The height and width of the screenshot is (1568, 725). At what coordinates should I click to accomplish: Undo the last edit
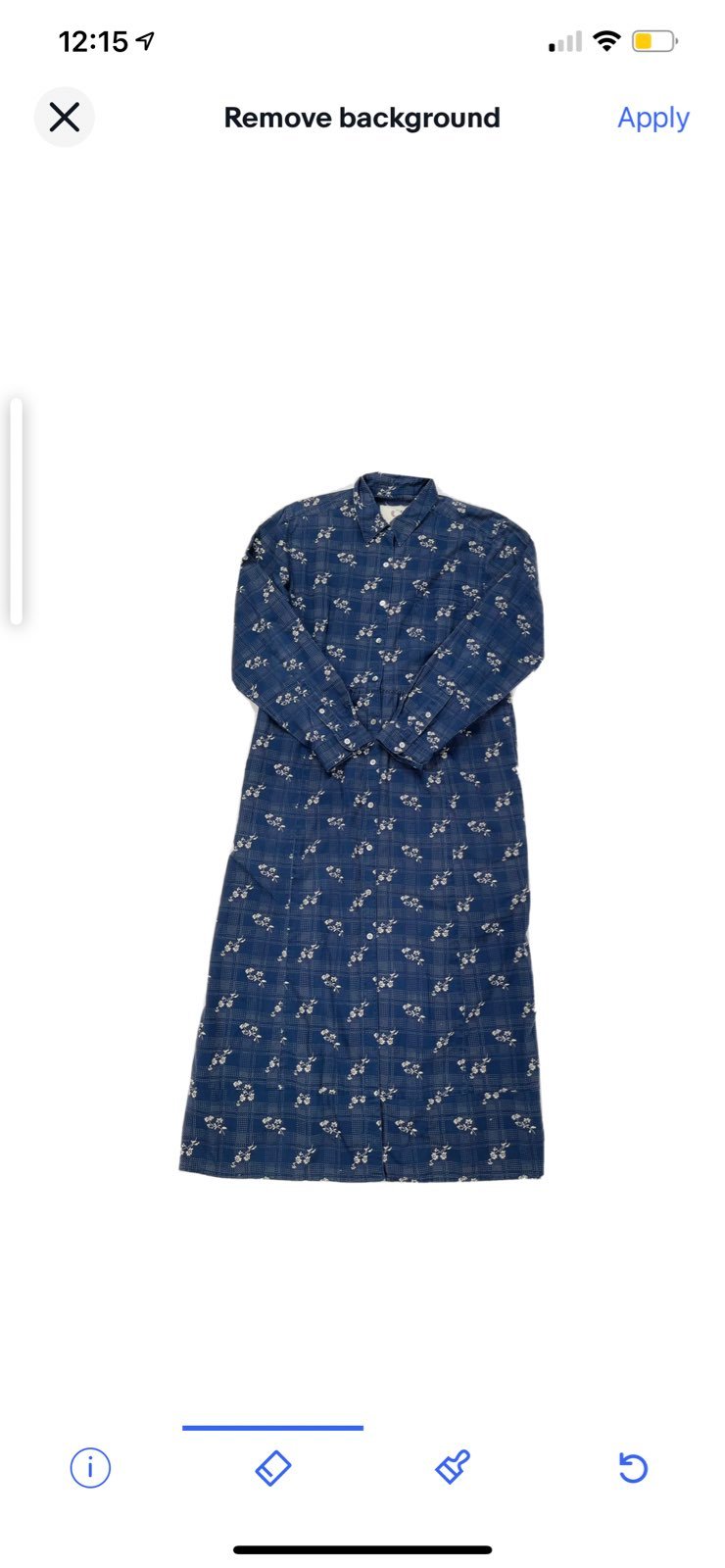634,1467
